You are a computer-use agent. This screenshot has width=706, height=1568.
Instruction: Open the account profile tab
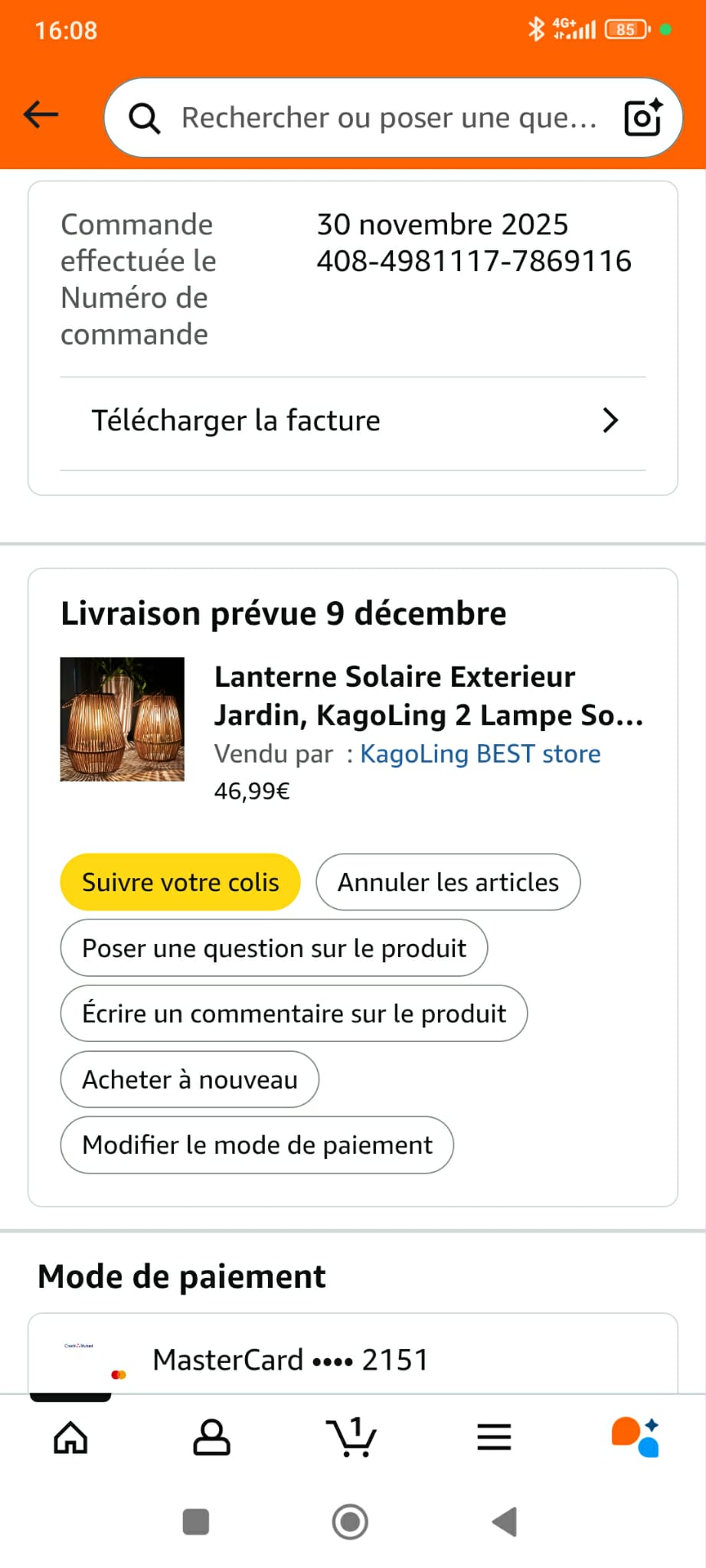(x=211, y=1437)
